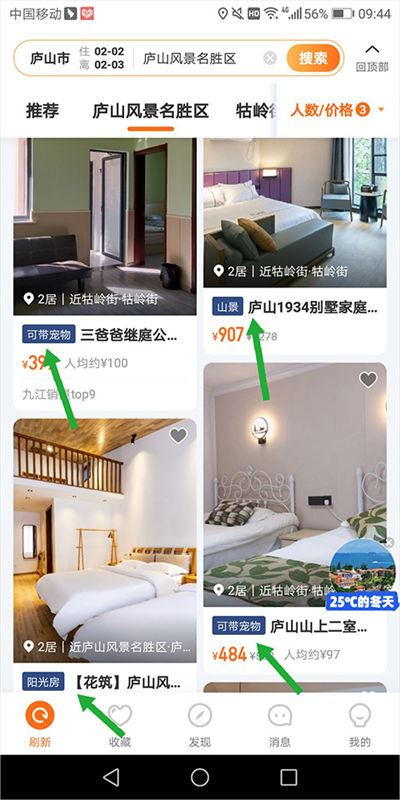Open the 人数/价格 filter dropdown
The width and height of the screenshot is (400, 800).
point(337,109)
